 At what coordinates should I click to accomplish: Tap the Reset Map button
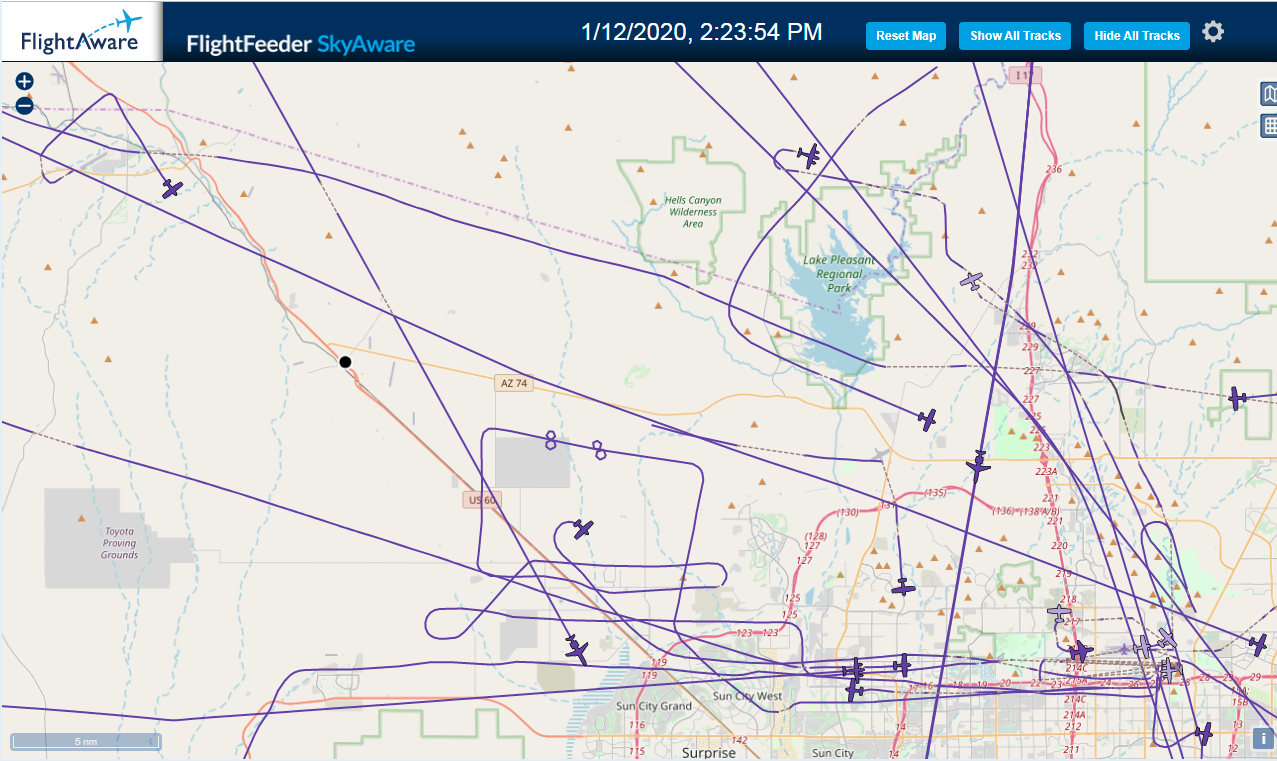(906, 36)
